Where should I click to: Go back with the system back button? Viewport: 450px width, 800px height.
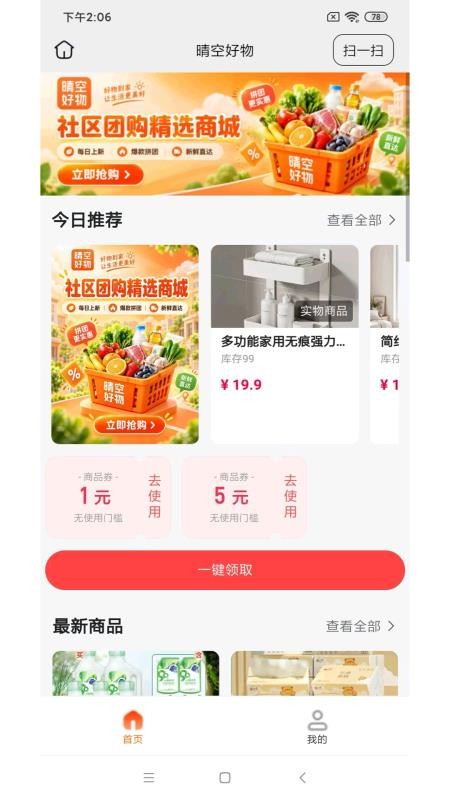point(302,778)
